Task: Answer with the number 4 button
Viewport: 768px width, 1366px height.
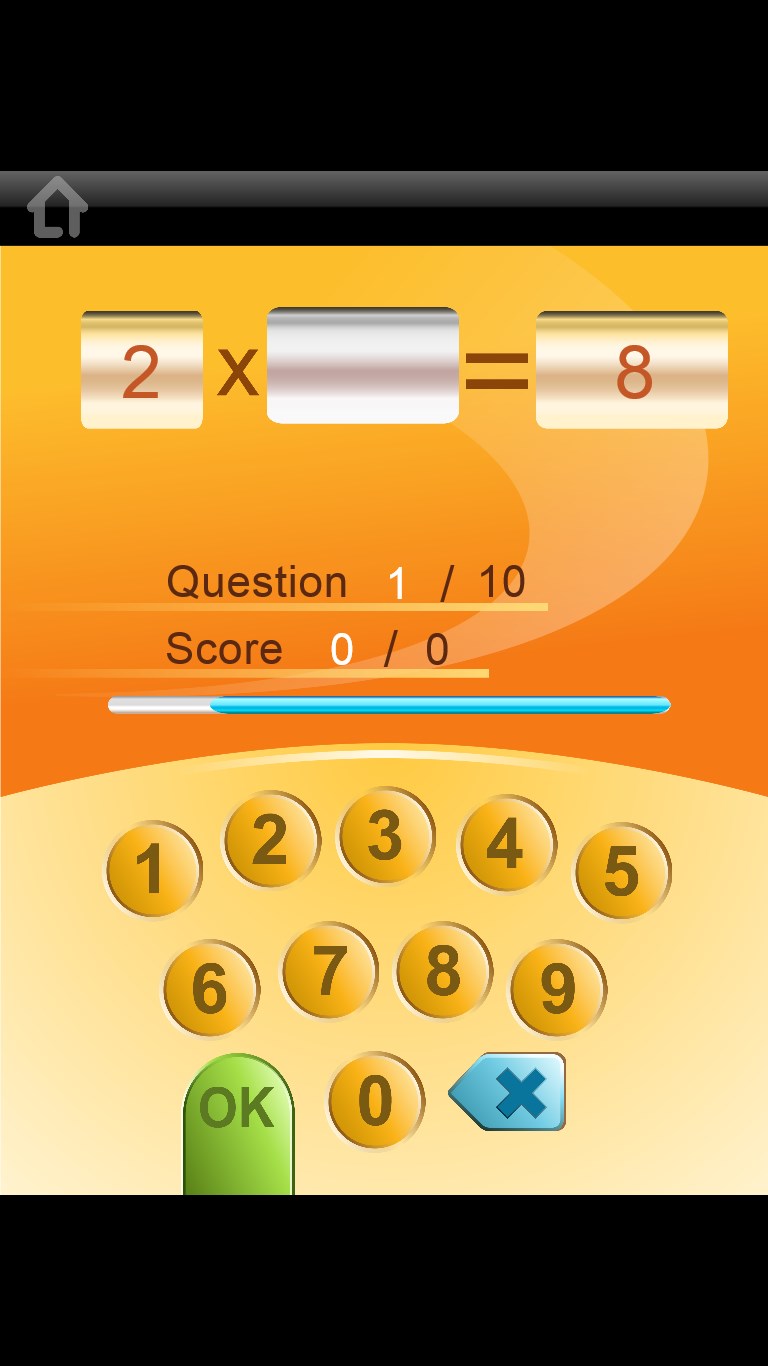Action: (506, 844)
